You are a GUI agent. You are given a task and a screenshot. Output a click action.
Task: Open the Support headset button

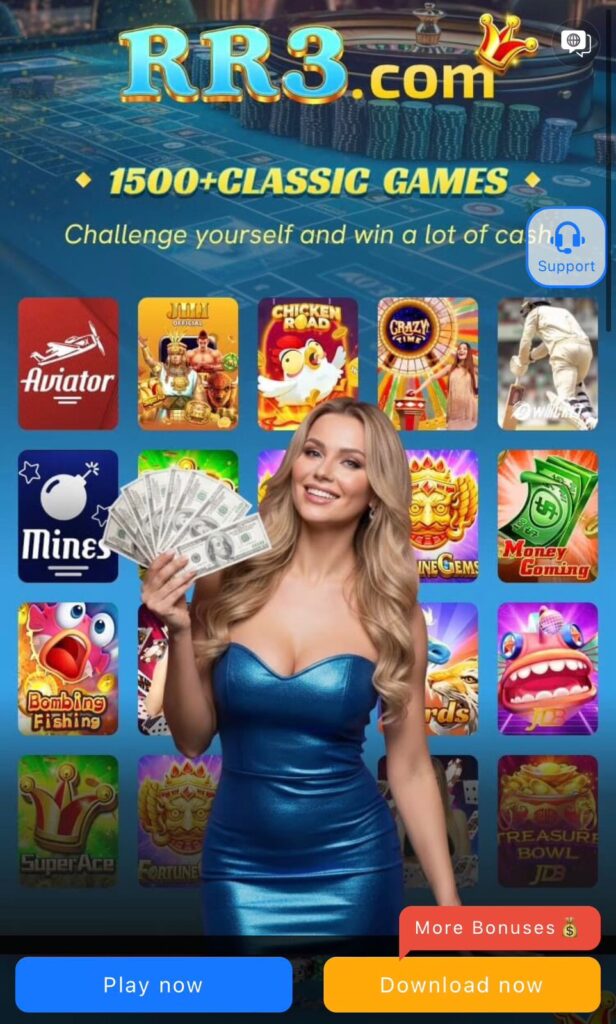point(566,247)
